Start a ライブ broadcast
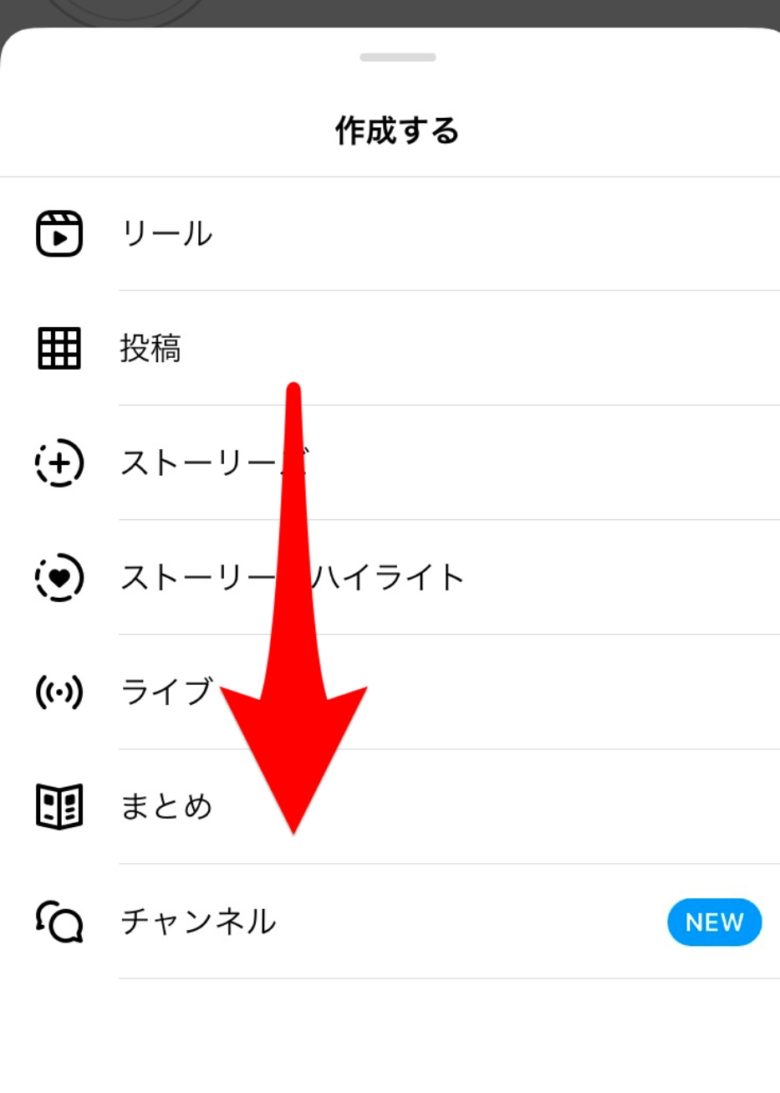Screen dimensions: 780x1093 [166, 692]
